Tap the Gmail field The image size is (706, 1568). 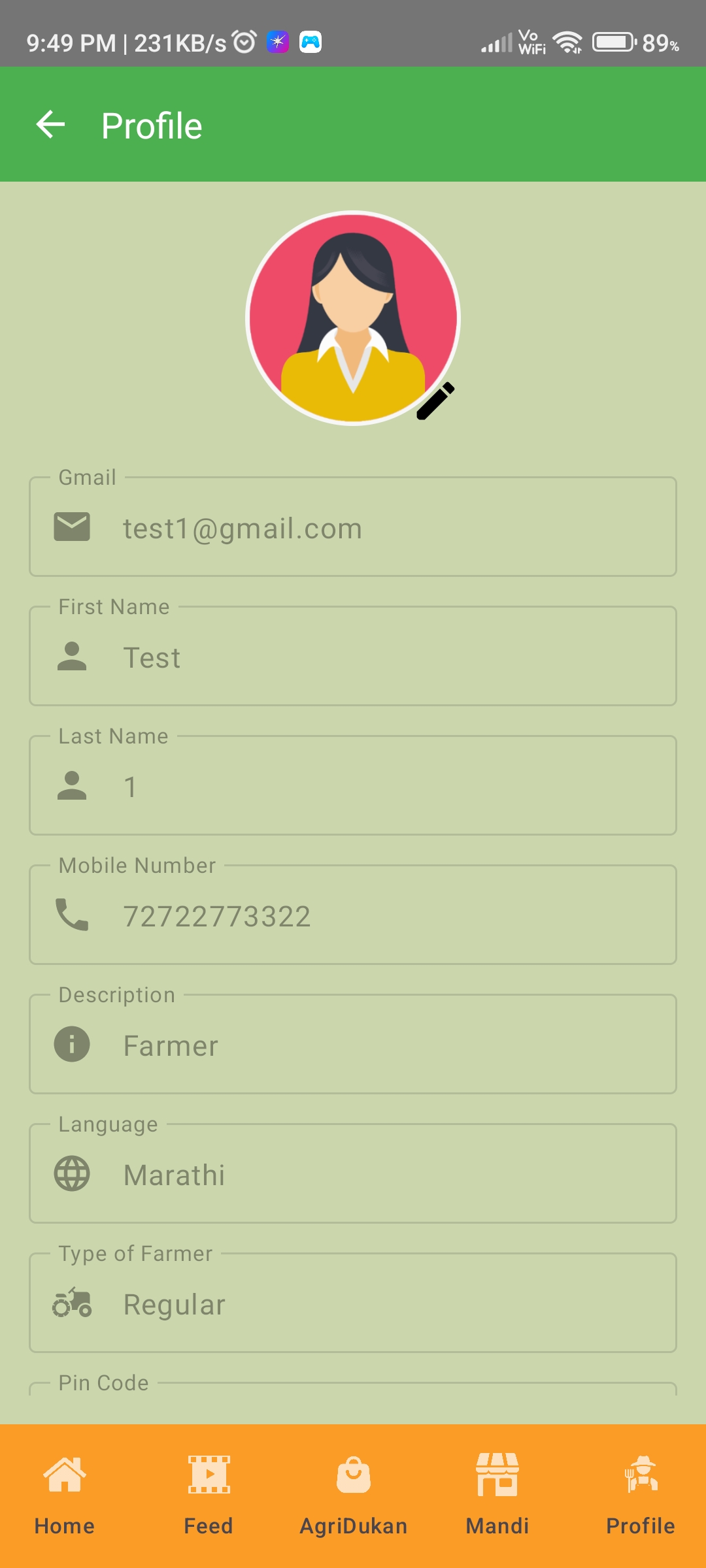[353, 528]
